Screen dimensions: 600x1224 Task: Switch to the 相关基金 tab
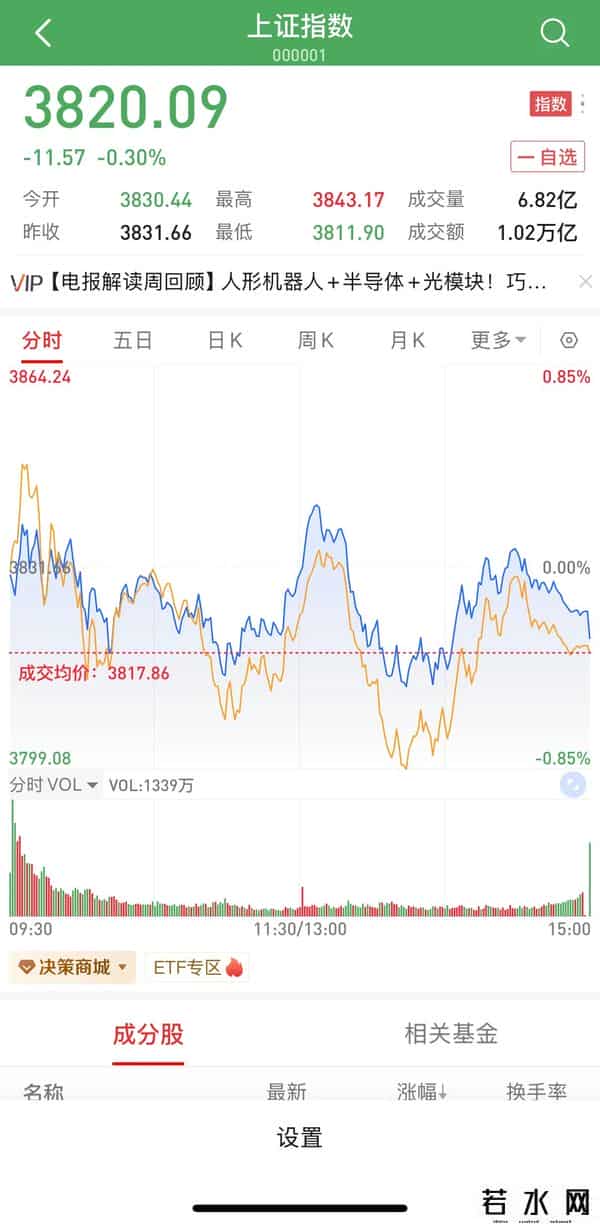point(450,1033)
